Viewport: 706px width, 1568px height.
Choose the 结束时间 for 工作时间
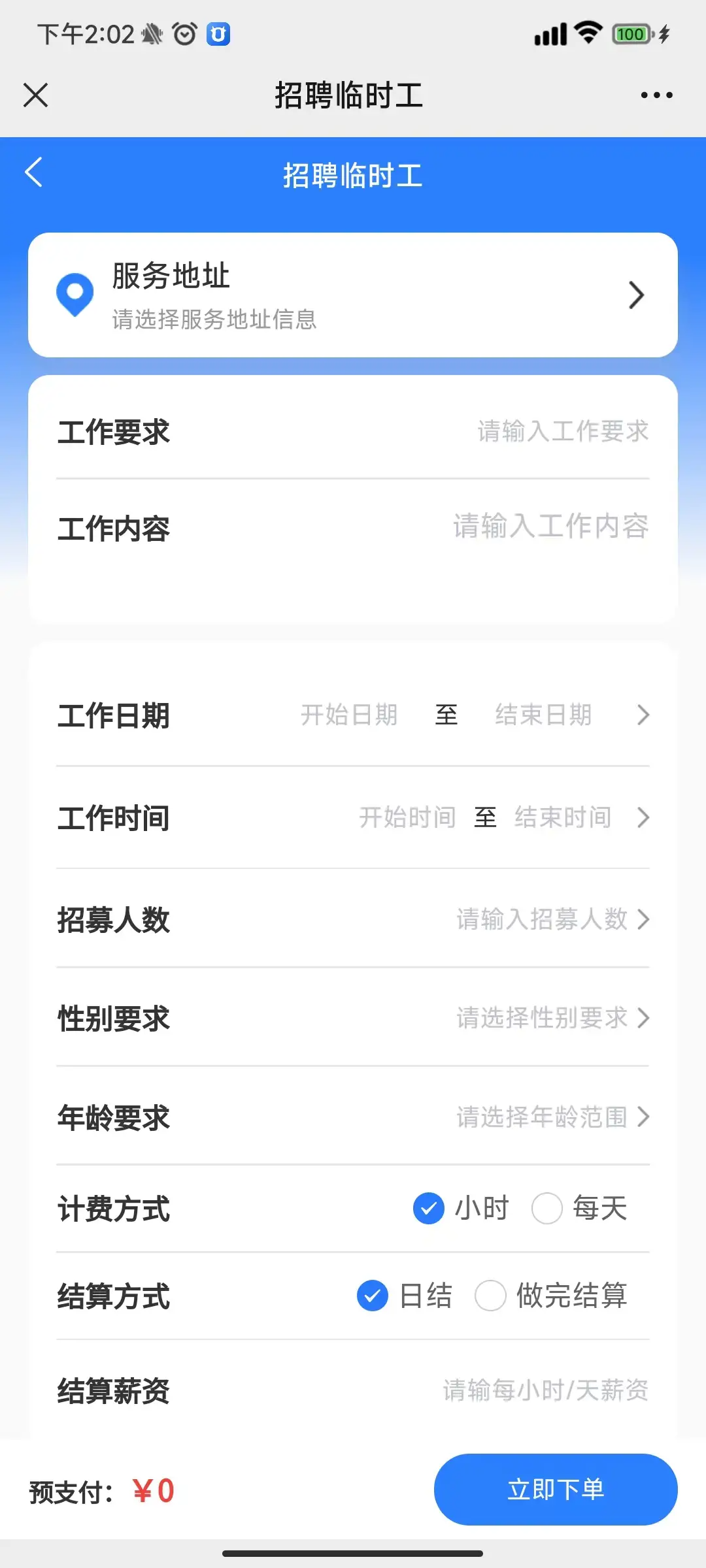coord(563,817)
